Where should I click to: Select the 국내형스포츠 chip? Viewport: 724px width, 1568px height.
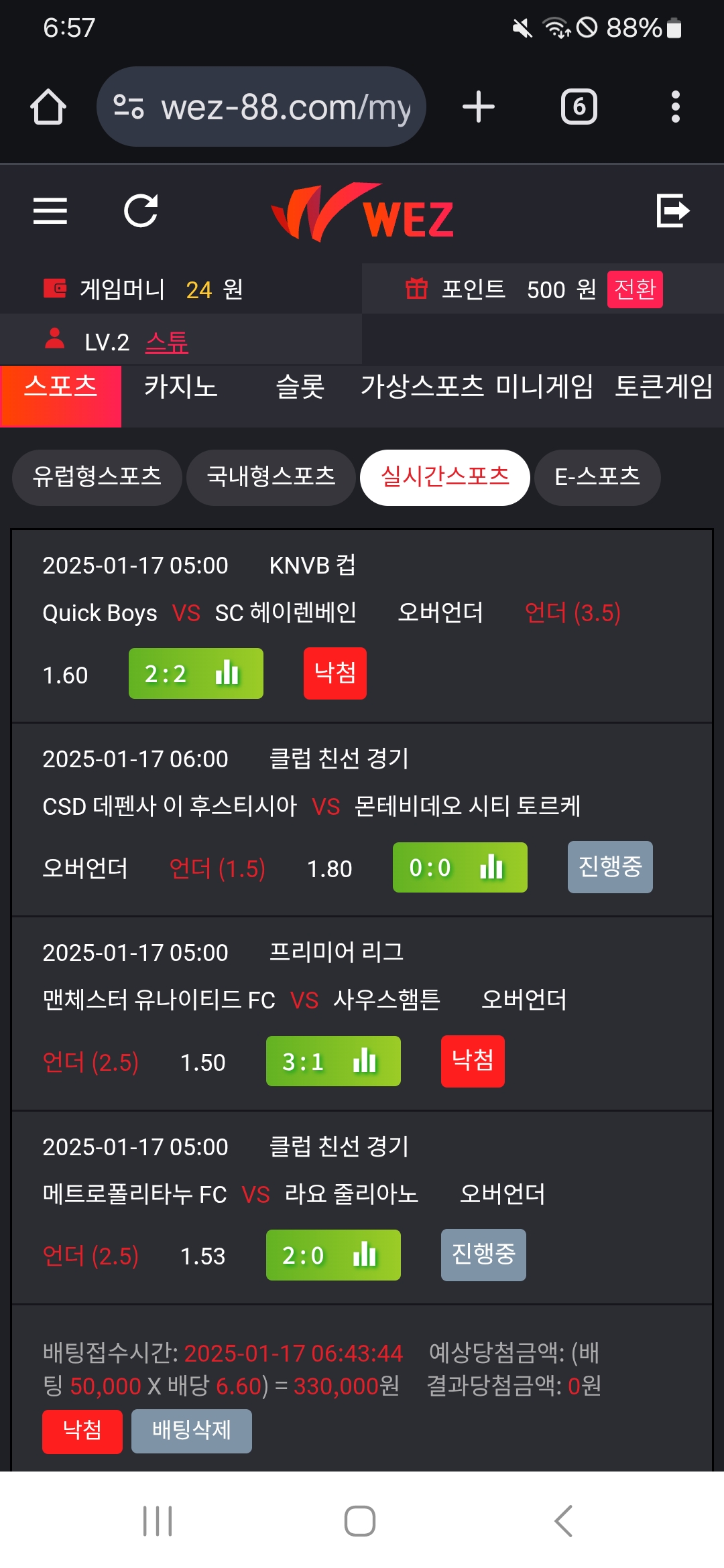(x=271, y=477)
